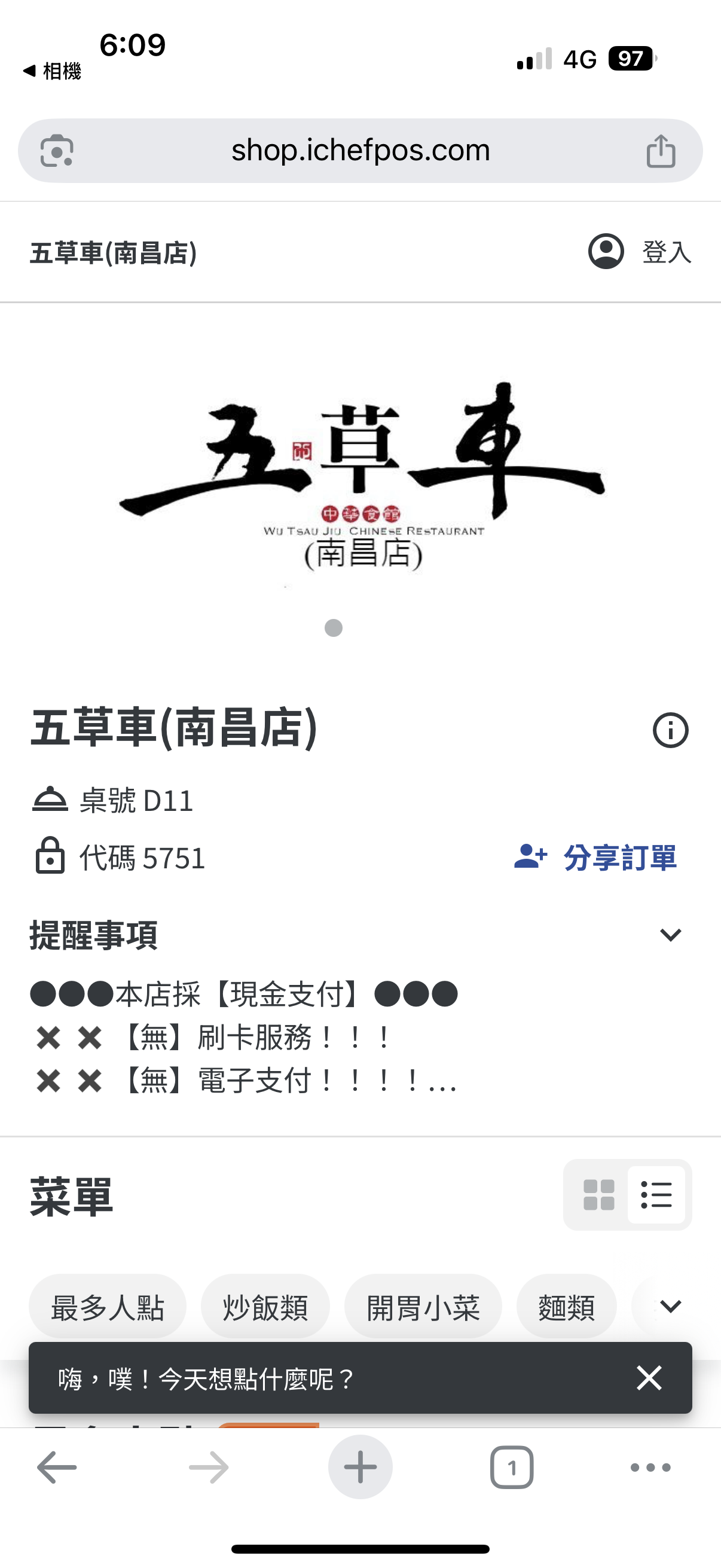Tap 分享訂單 to share the order

click(x=619, y=858)
